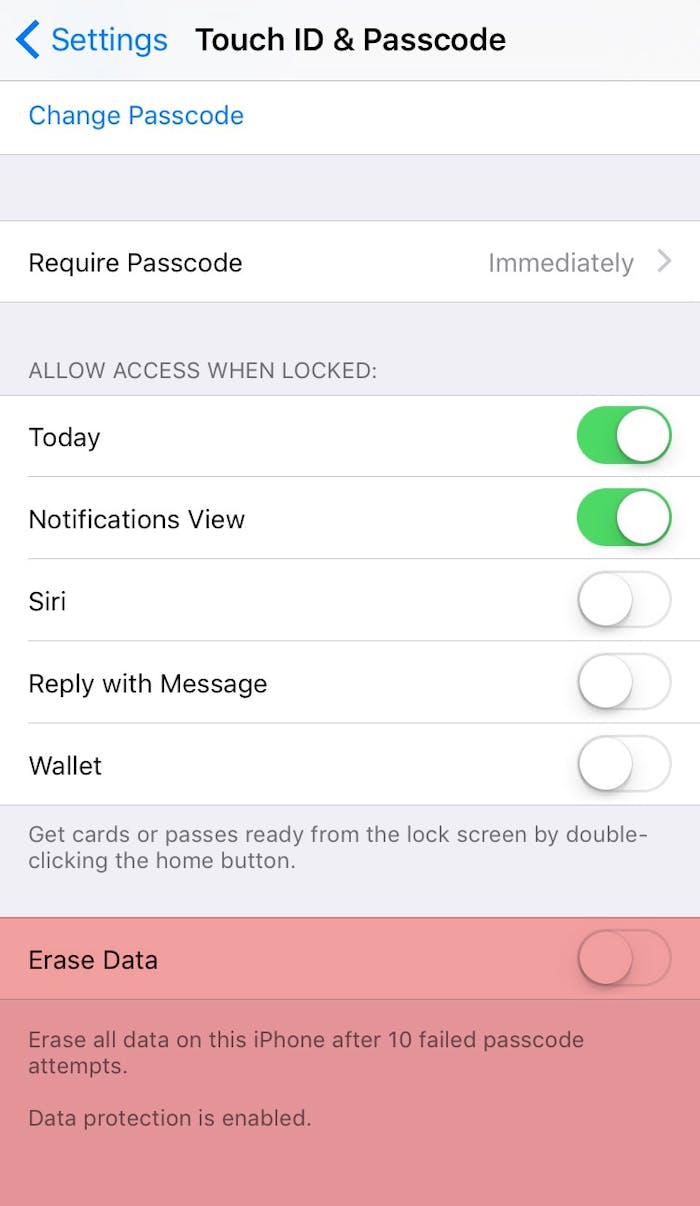Turn on the Erase Data switch
700x1206 pixels.
[x=624, y=958]
